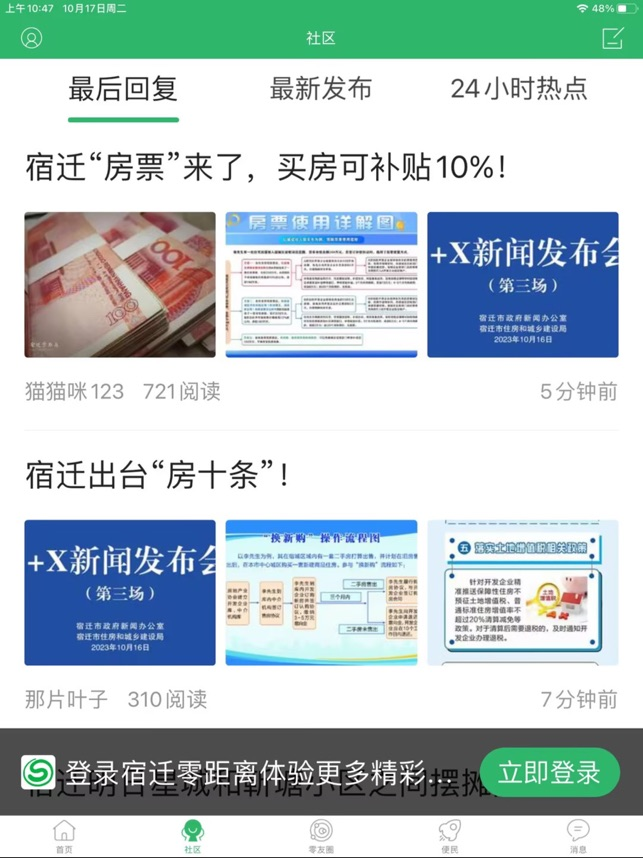This screenshot has width=643, height=858.
Task: View the “换新购”操作流程图 image
Action: click(321, 592)
